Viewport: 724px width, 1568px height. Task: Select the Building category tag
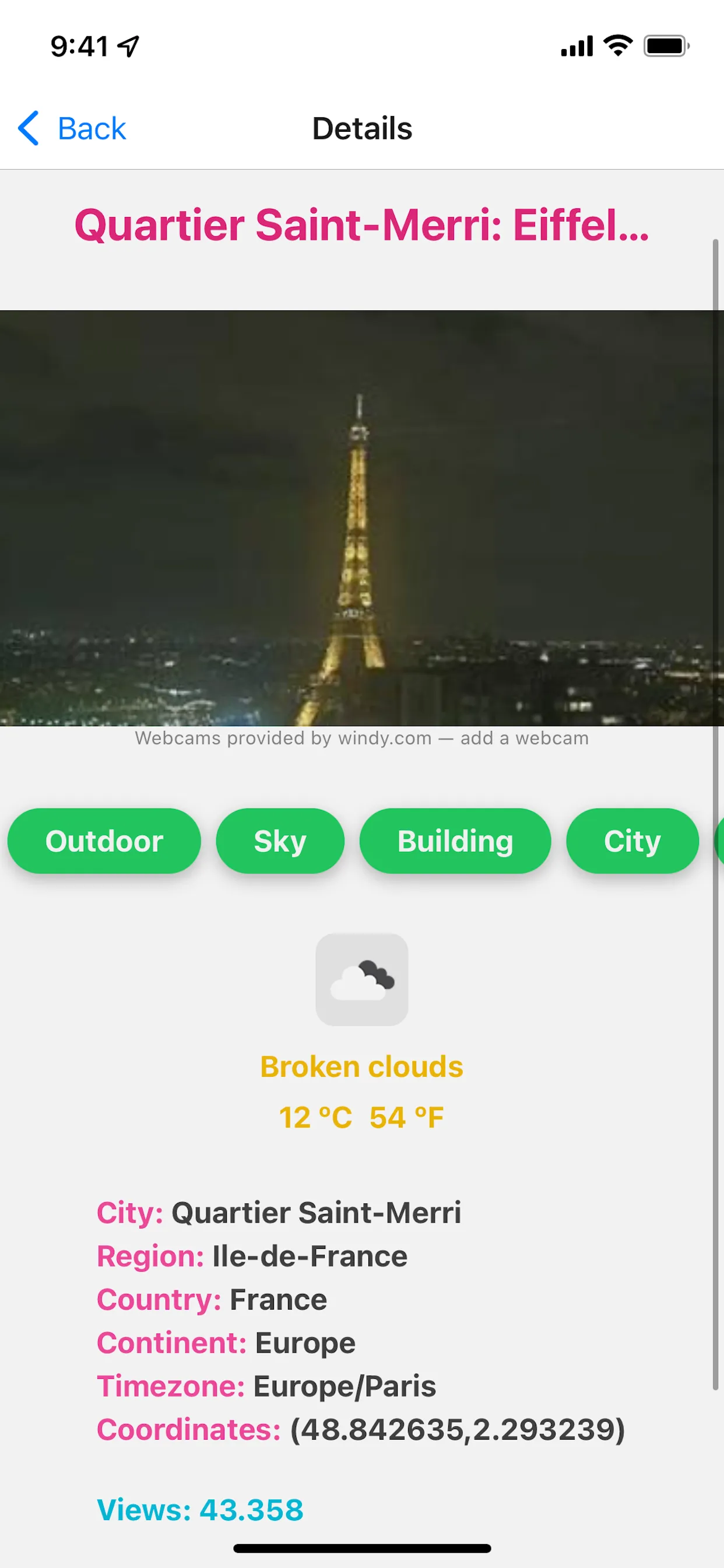tap(456, 841)
